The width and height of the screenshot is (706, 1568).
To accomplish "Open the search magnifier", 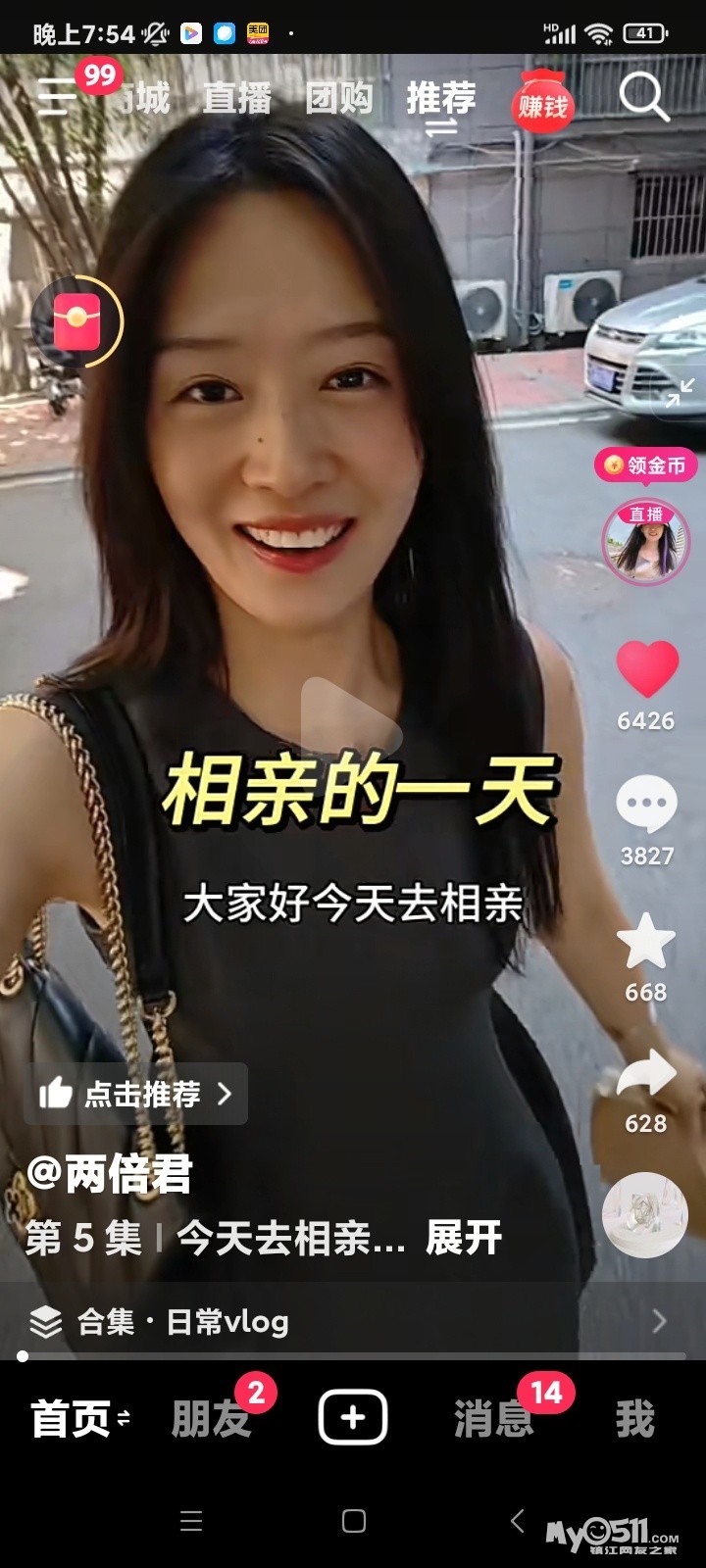I will point(643,97).
